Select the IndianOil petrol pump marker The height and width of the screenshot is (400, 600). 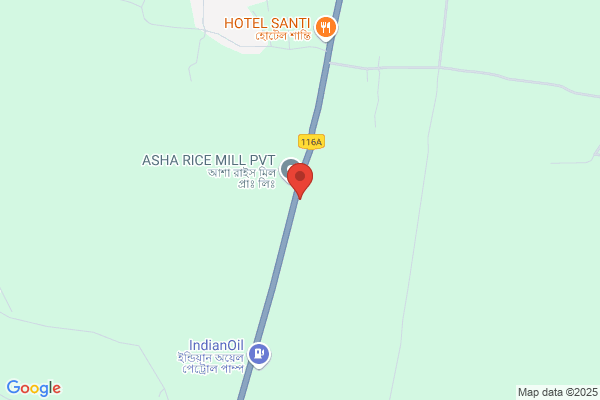click(259, 353)
